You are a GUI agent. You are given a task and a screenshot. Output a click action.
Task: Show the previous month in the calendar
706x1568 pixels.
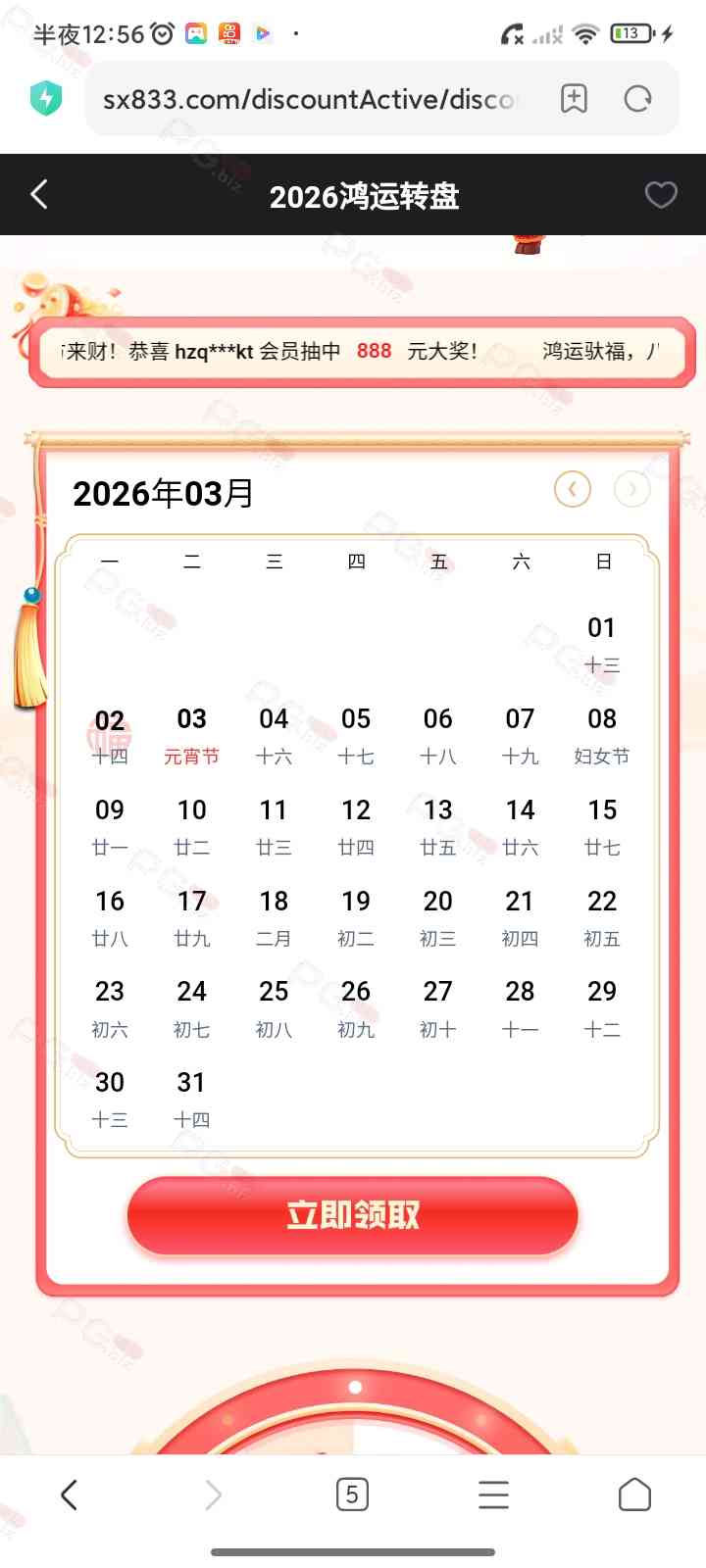click(x=573, y=488)
